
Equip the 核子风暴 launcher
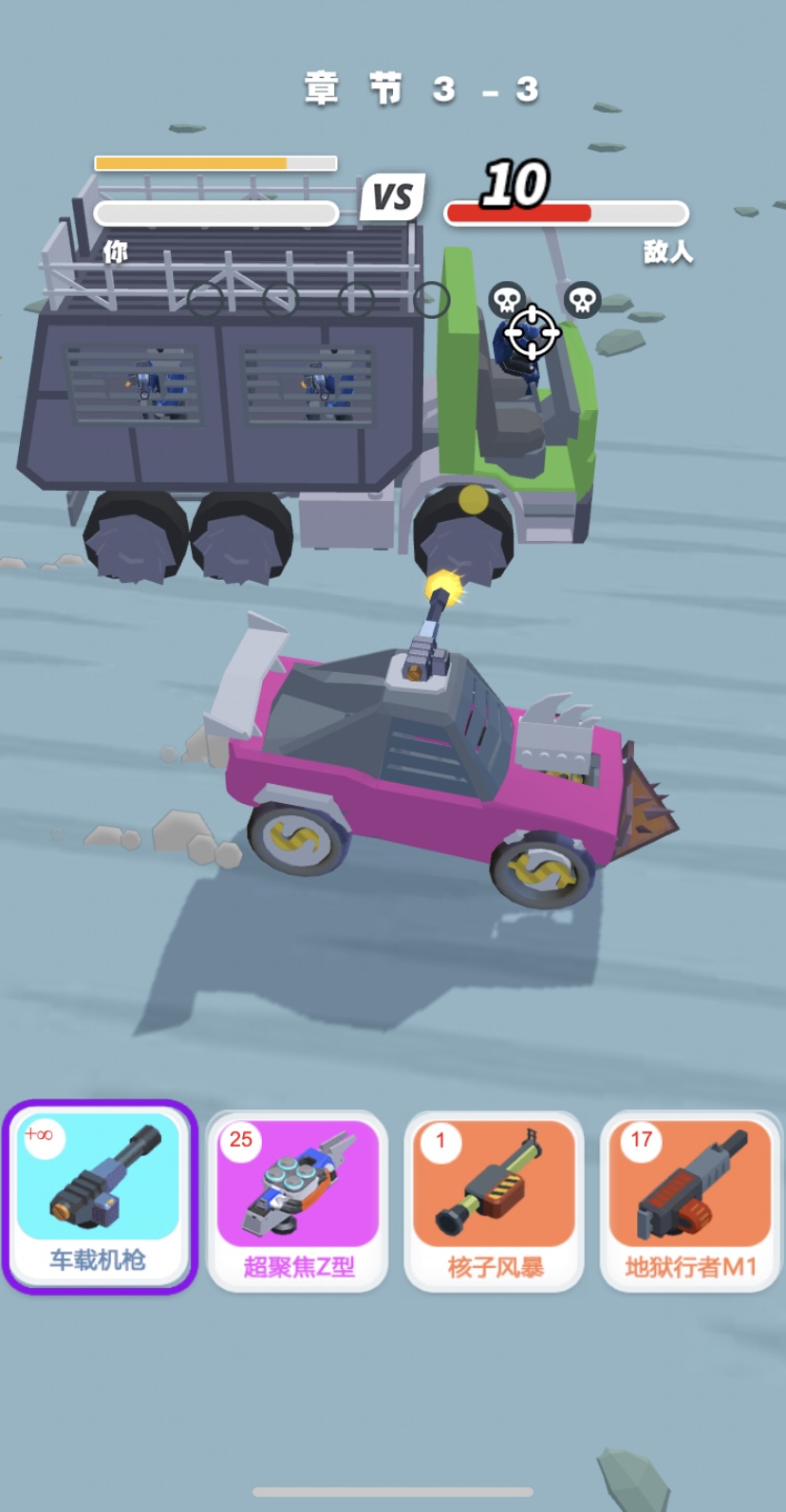(x=494, y=1200)
